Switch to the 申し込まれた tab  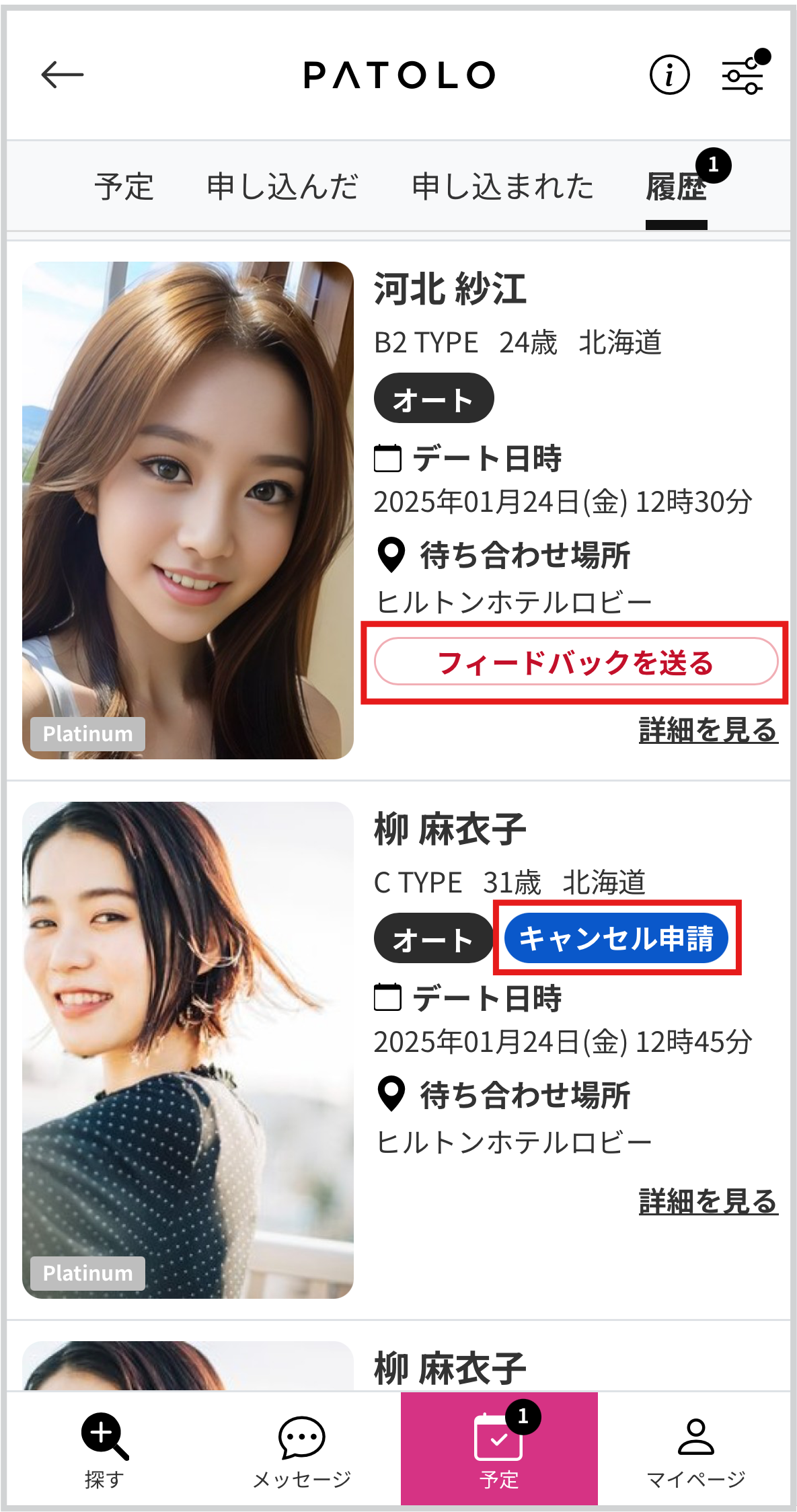502,187
